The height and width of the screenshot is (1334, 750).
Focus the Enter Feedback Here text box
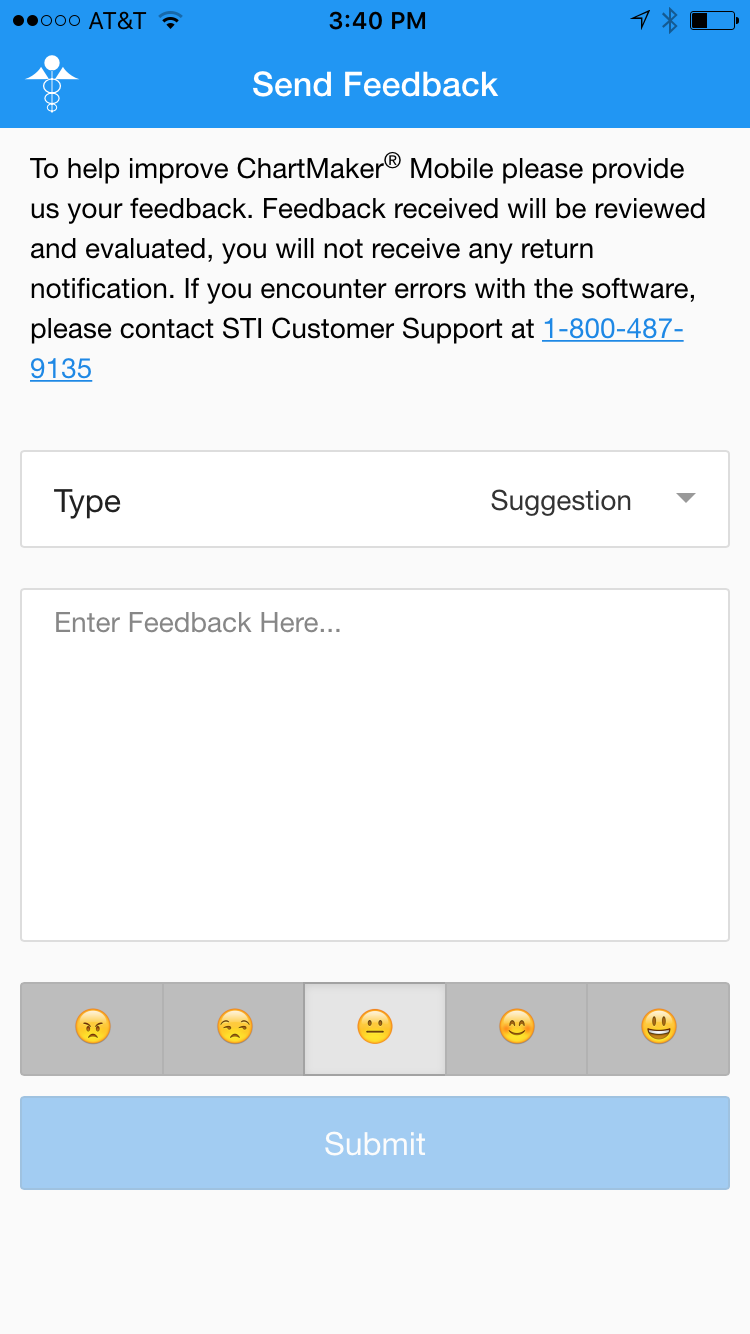(375, 765)
